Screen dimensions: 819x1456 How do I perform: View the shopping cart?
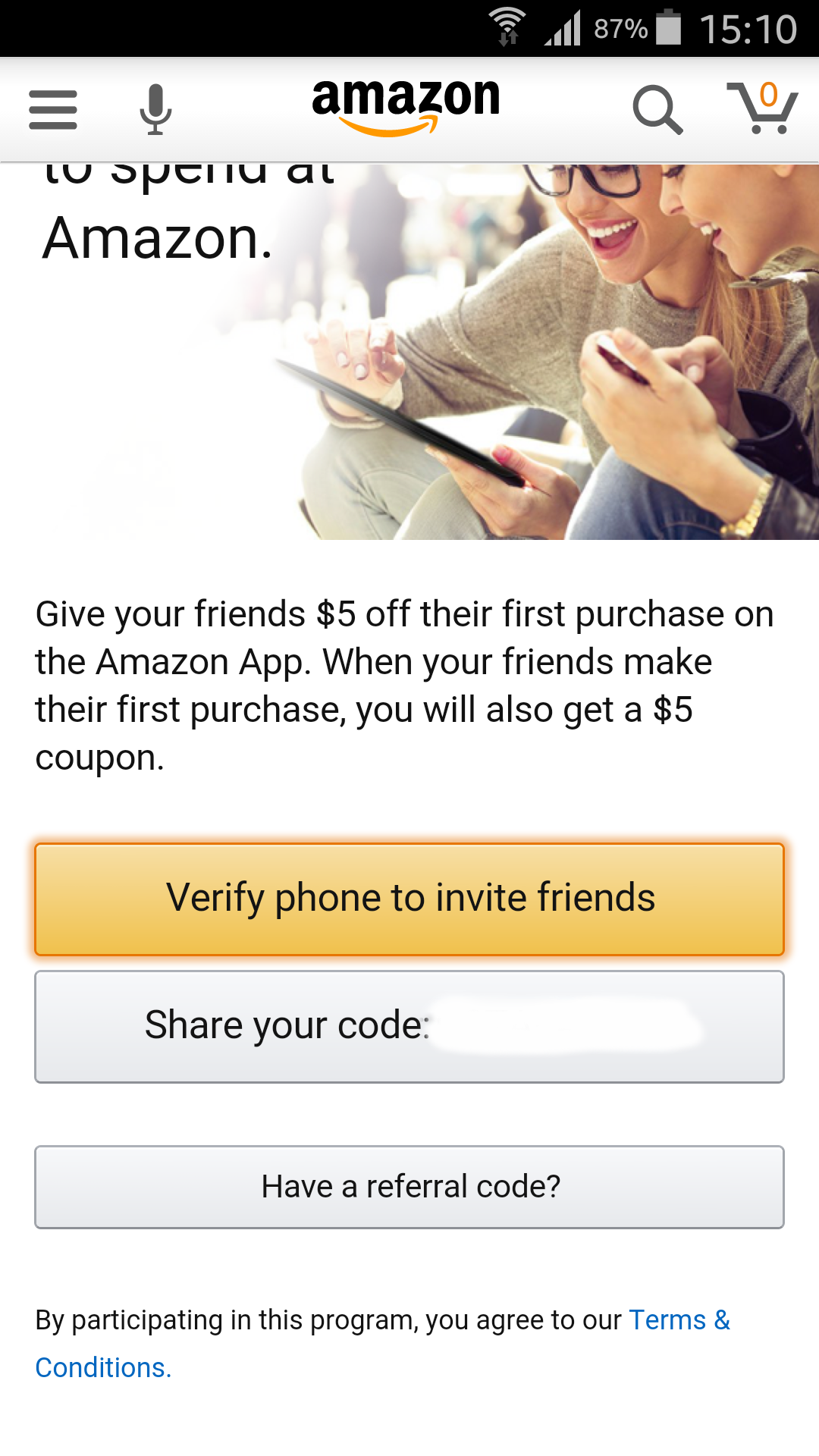coord(762,108)
